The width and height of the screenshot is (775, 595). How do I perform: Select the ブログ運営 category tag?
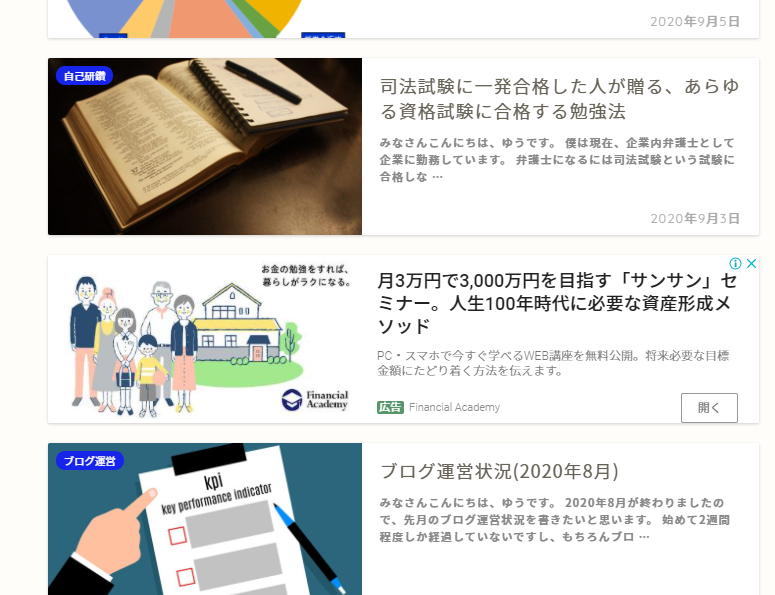(90, 461)
